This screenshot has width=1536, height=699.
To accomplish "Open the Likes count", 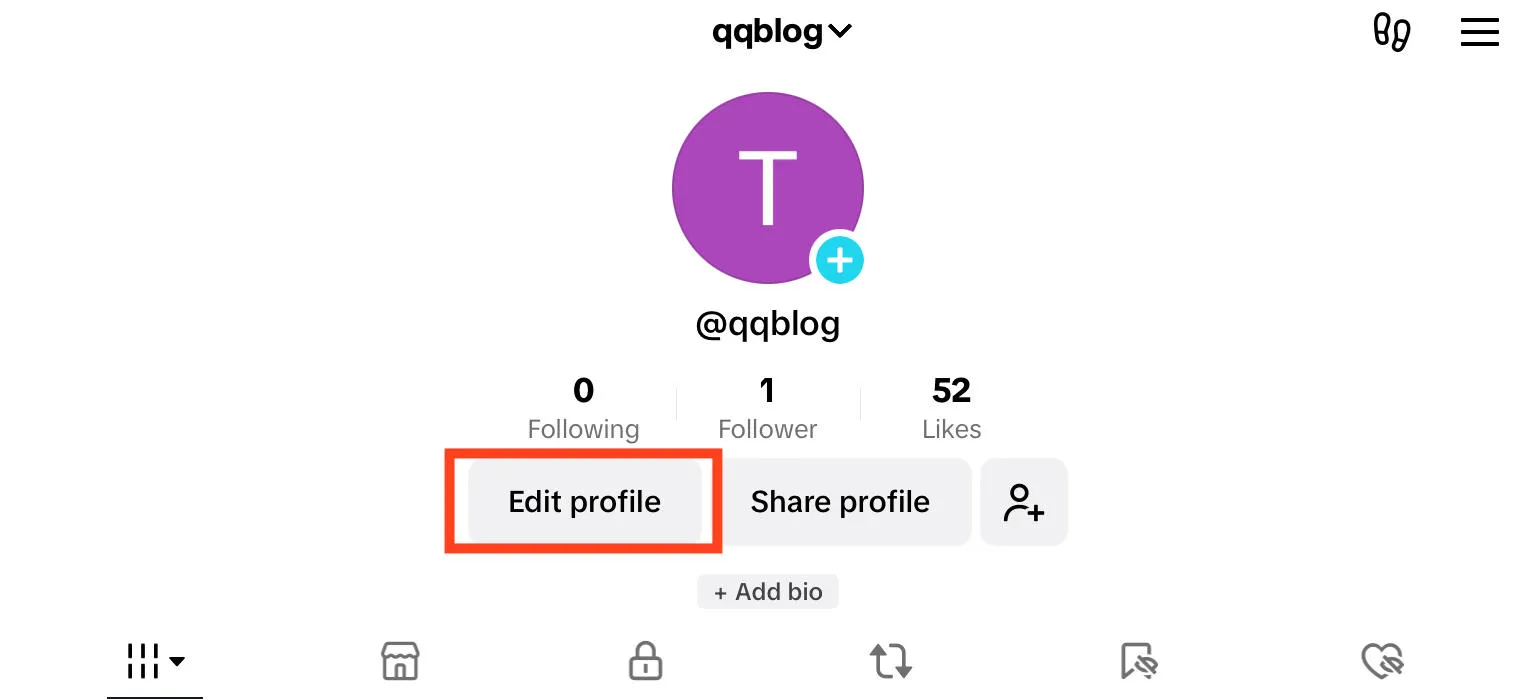I will 951,408.
